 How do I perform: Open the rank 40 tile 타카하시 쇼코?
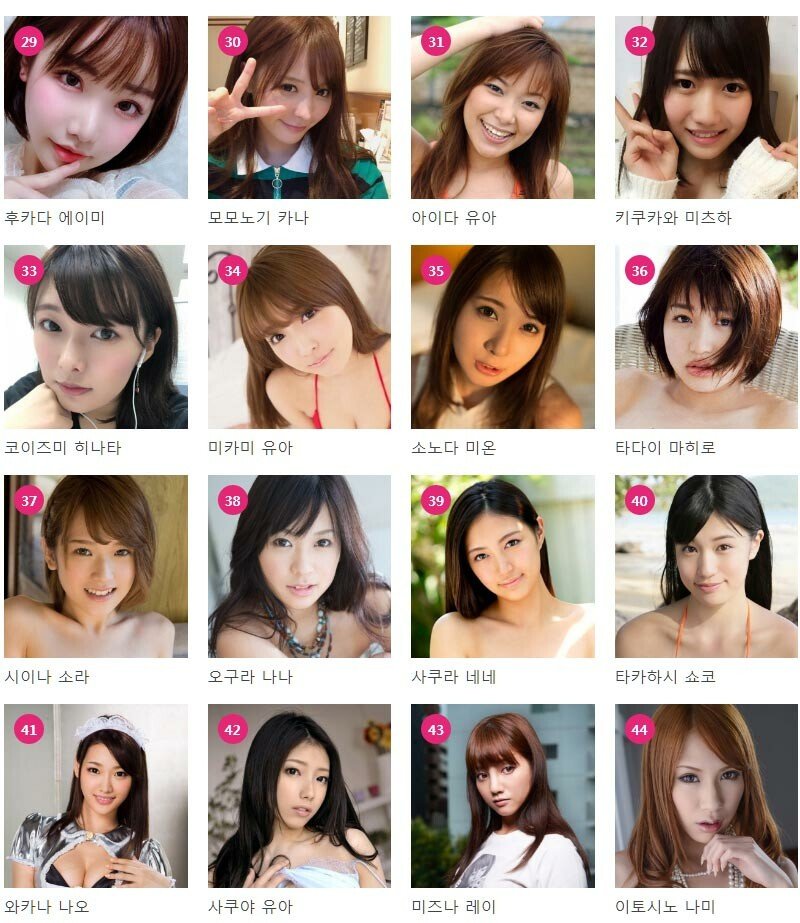click(706, 566)
